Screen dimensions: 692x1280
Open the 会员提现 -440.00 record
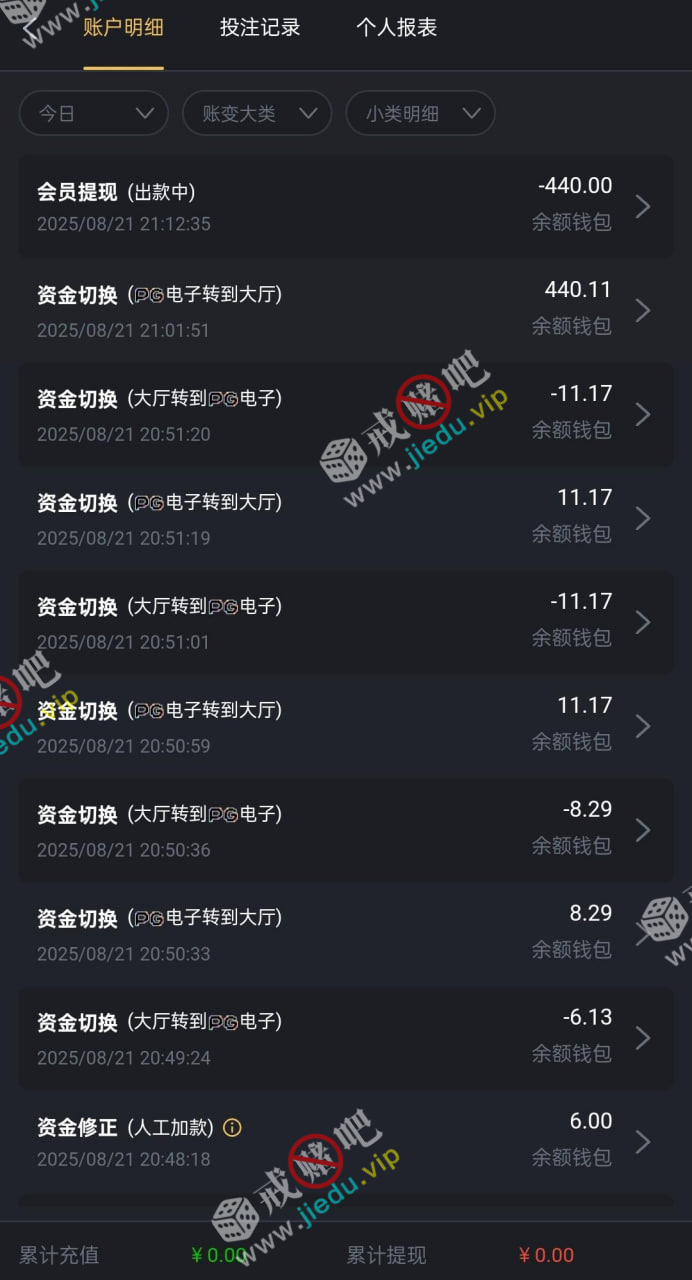coord(345,206)
